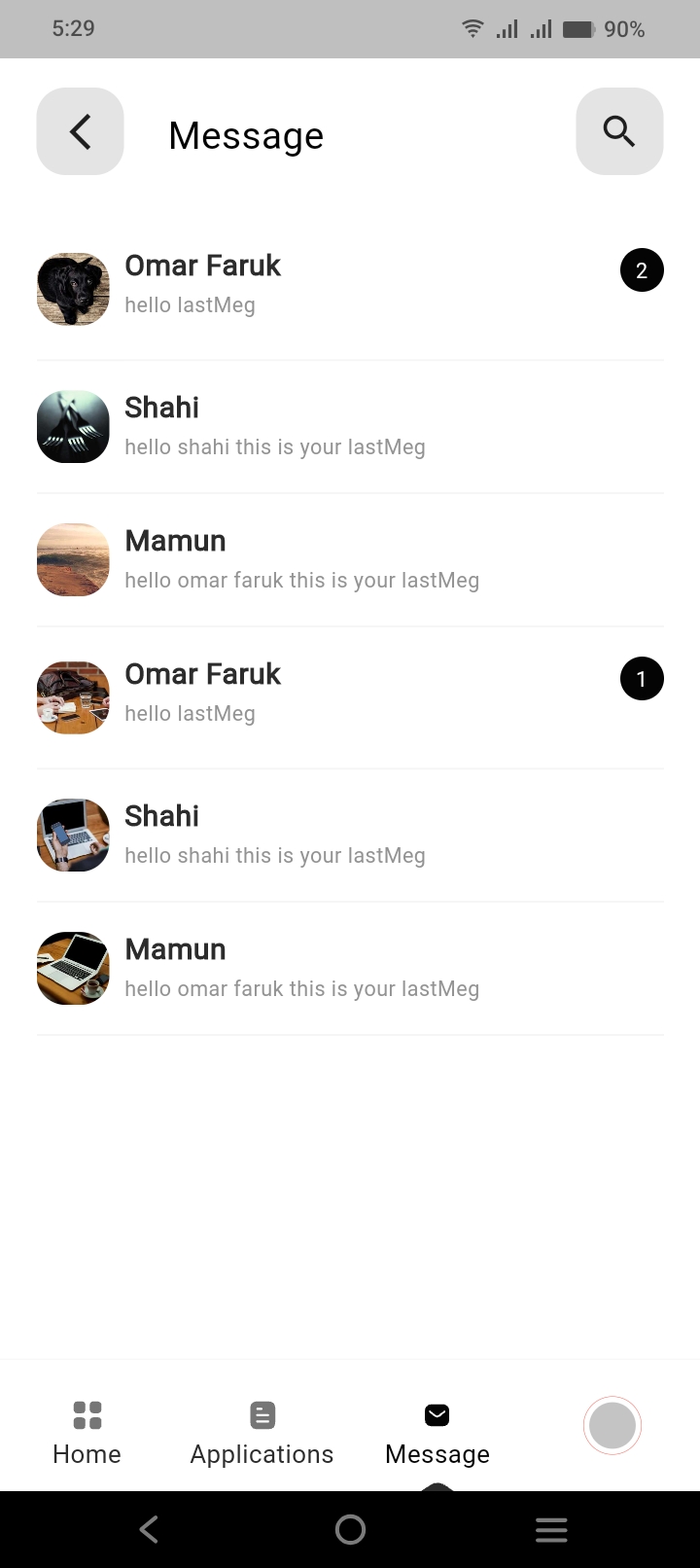The width and height of the screenshot is (700, 1568).
Task: Go back using the app bar arrow
Action: pos(80,131)
